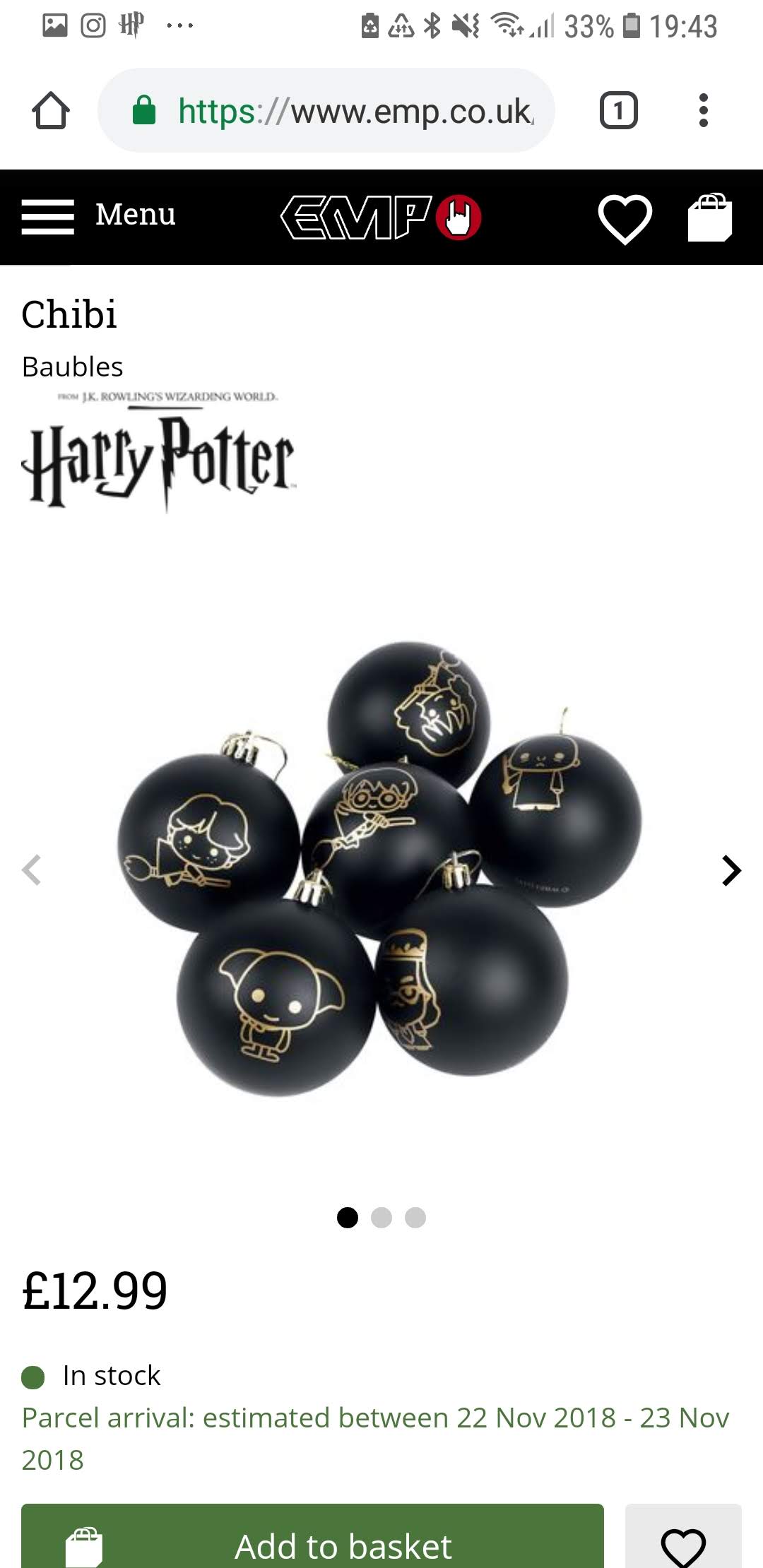Open the Harry Potter brand link
Viewport: 763px width, 1568px height.
coord(158,451)
